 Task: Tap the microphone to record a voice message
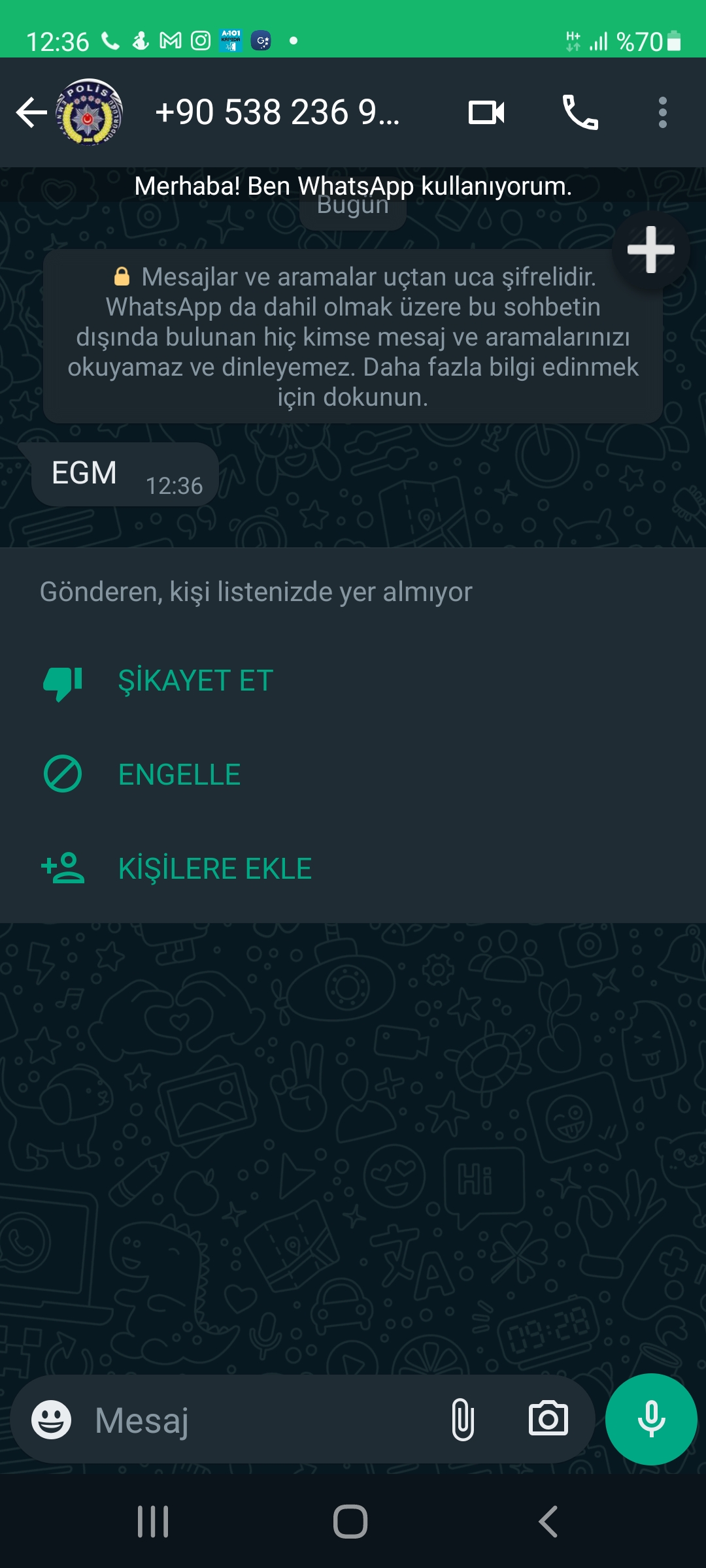click(x=651, y=1419)
